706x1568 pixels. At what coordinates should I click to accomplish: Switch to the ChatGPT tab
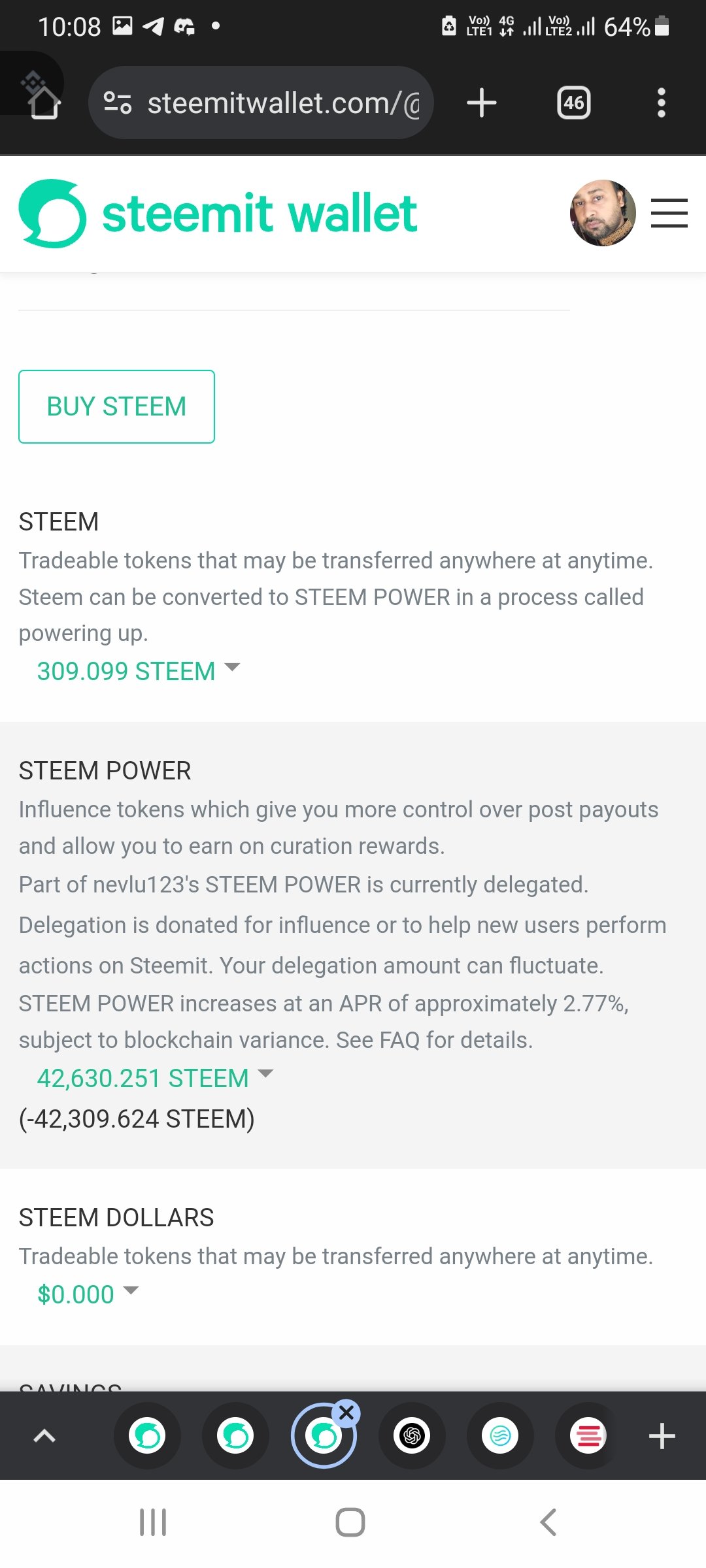412,1436
